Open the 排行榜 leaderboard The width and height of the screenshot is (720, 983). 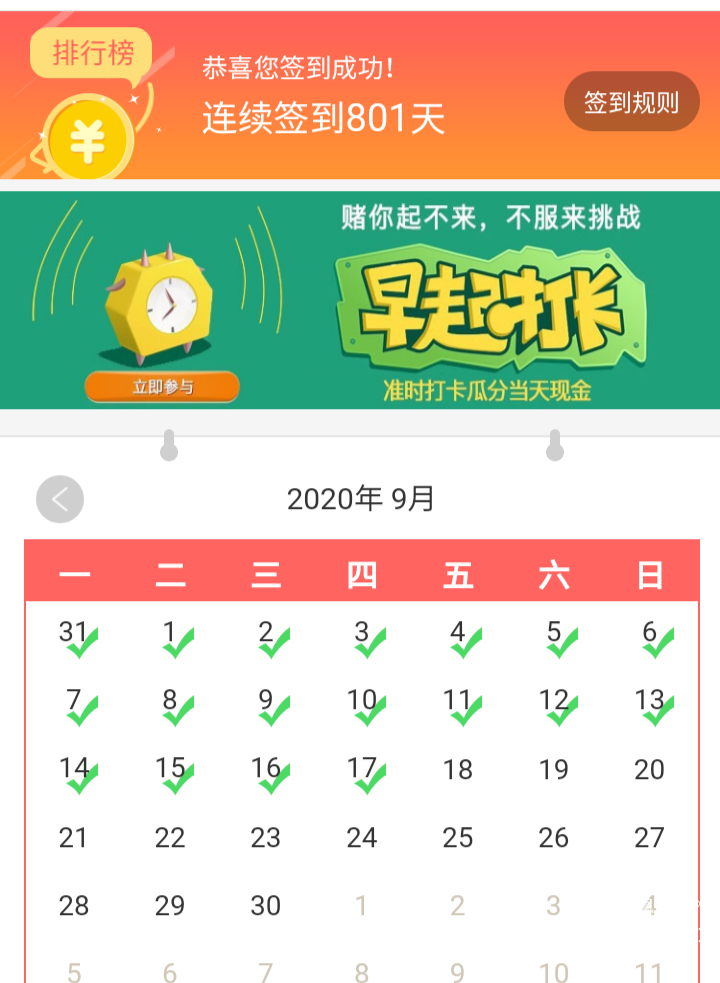coord(92,53)
